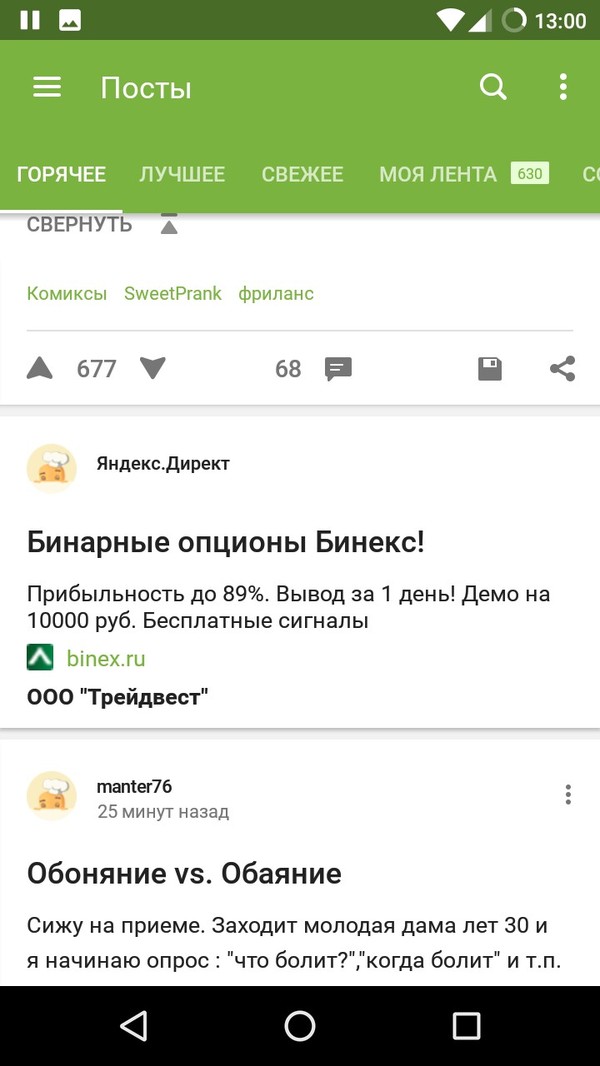This screenshot has width=600, height=1066.
Task: Open the Комиксы tag
Action: [66, 293]
